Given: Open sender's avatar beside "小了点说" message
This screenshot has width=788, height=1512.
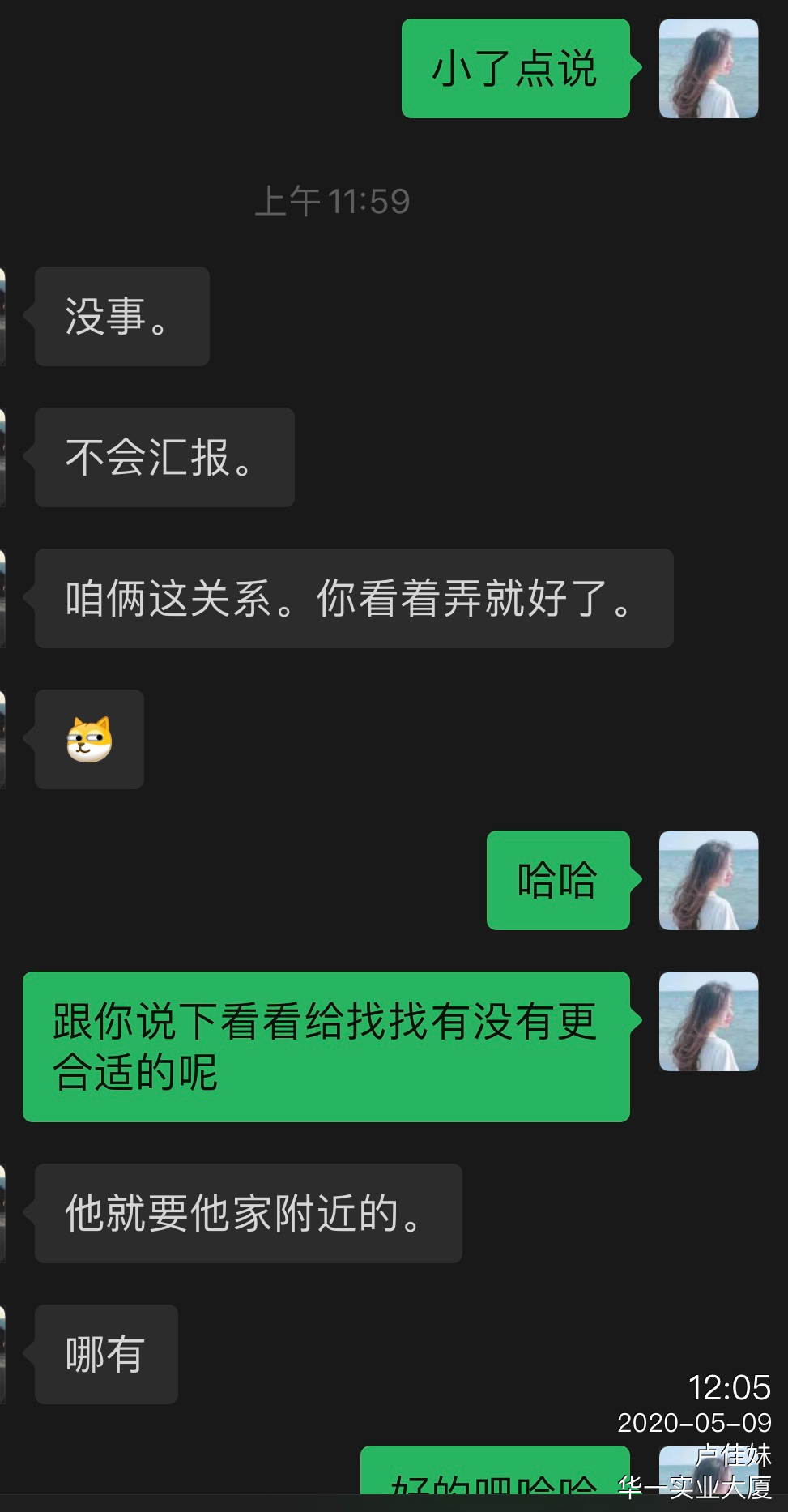Looking at the screenshot, I should point(709,69).
